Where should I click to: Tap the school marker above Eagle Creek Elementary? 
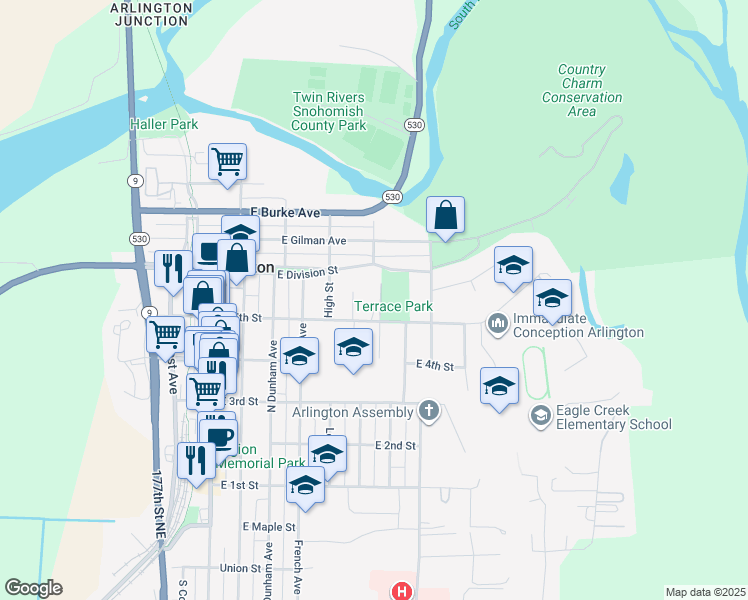(551, 296)
